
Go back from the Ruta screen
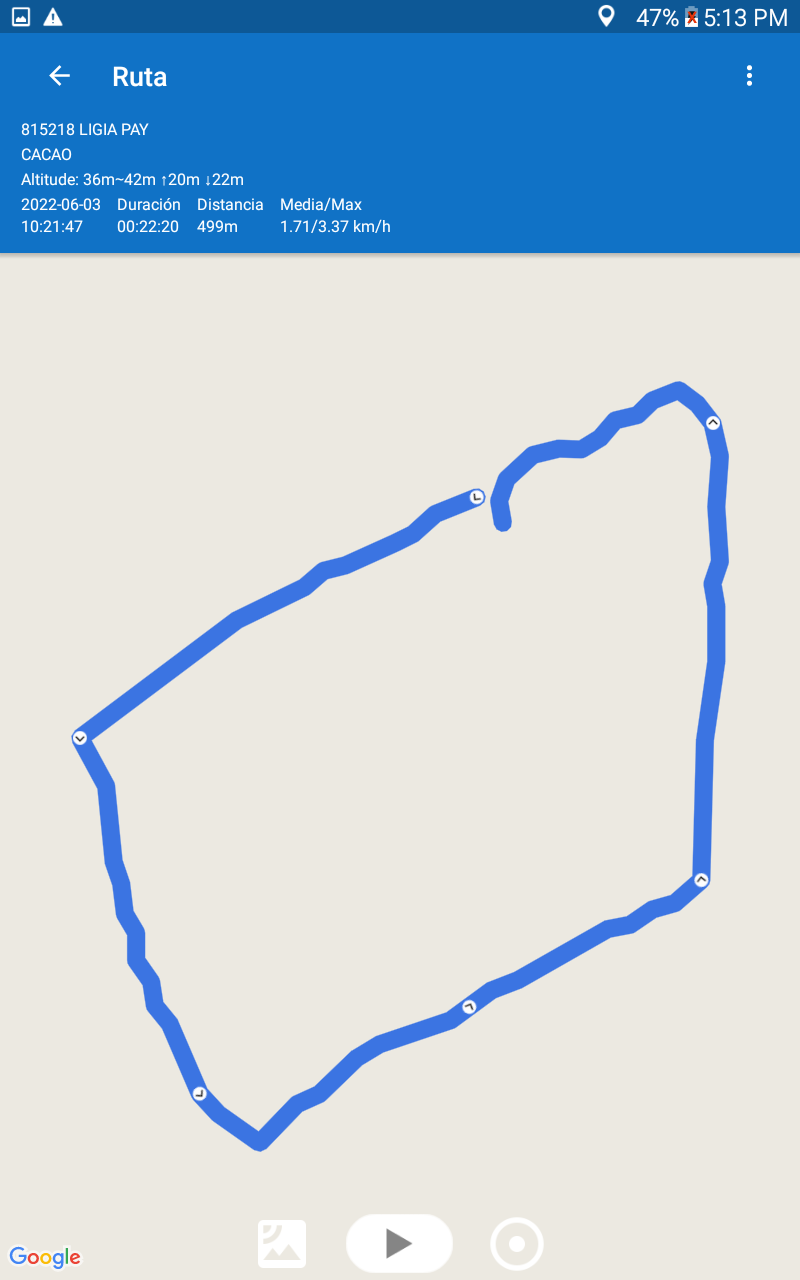point(60,76)
